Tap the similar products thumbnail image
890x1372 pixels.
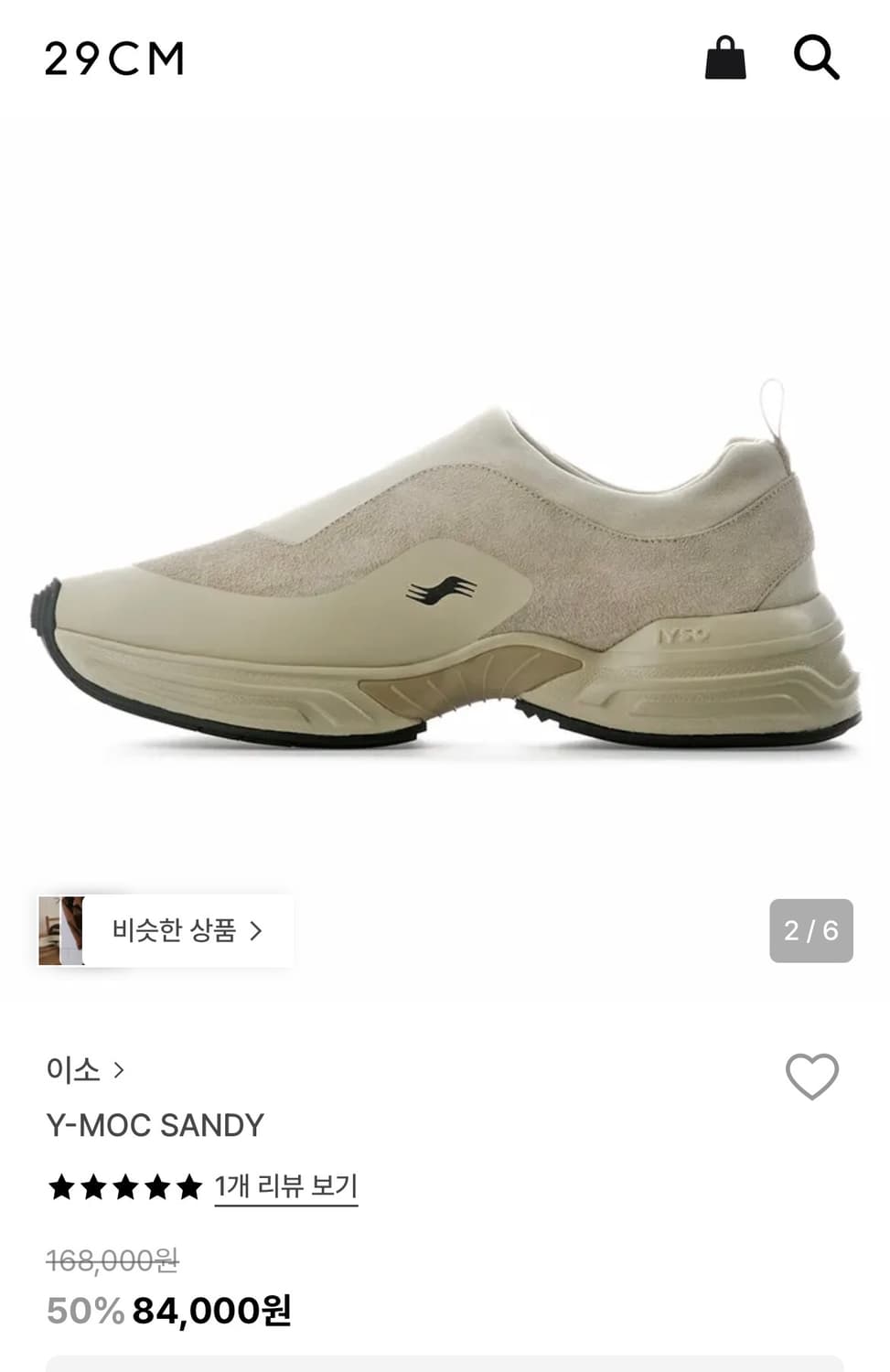(63, 929)
